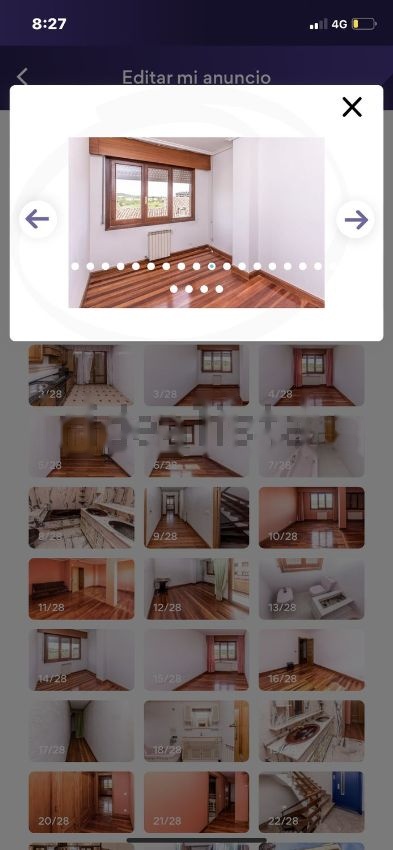
Task: View photo 11/28 thumbnail
Action: click(81, 589)
